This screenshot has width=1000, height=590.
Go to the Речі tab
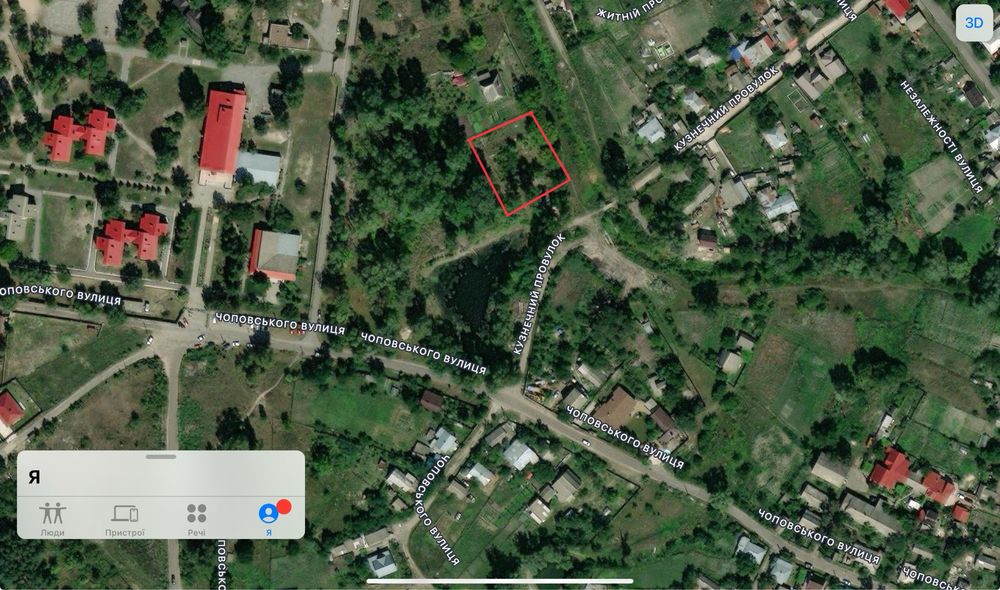pos(197,519)
